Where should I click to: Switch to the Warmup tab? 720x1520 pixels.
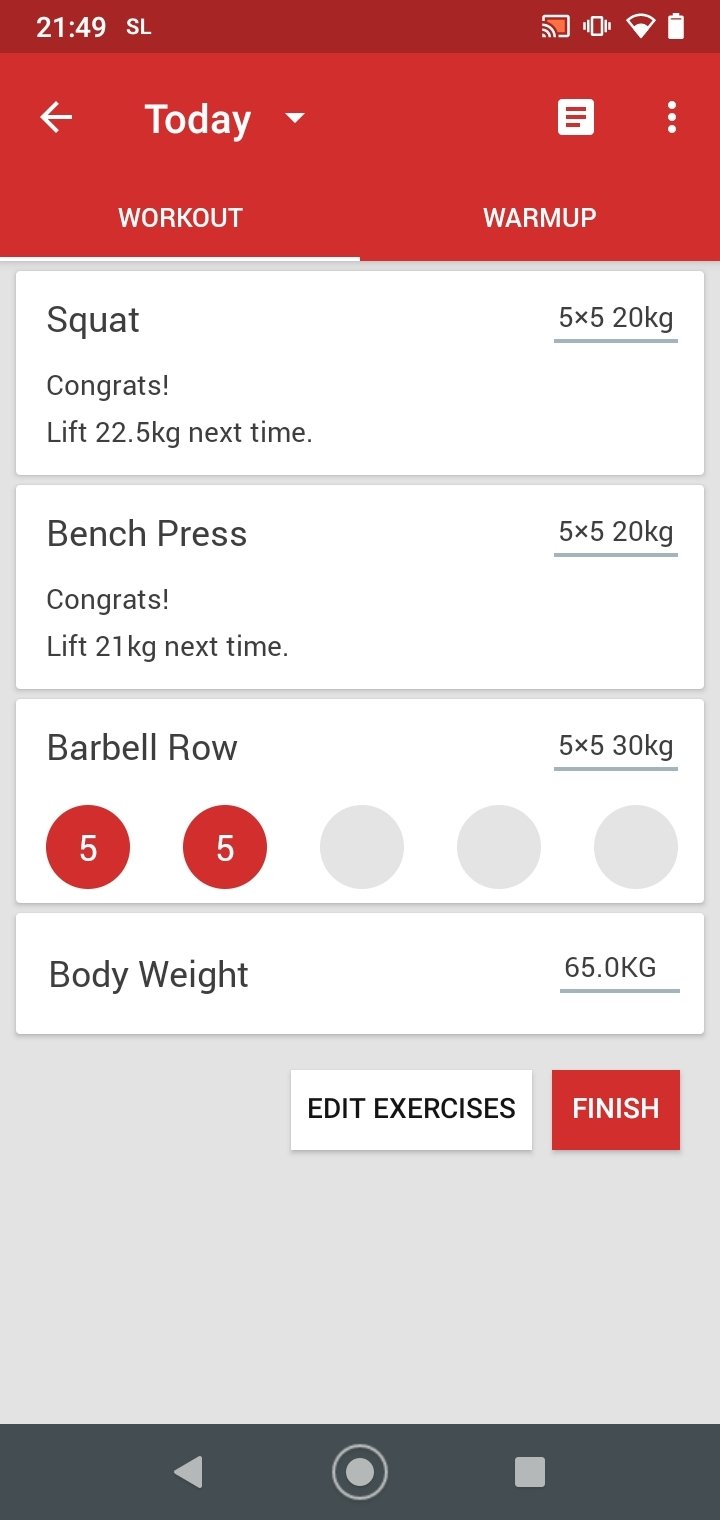[540, 218]
